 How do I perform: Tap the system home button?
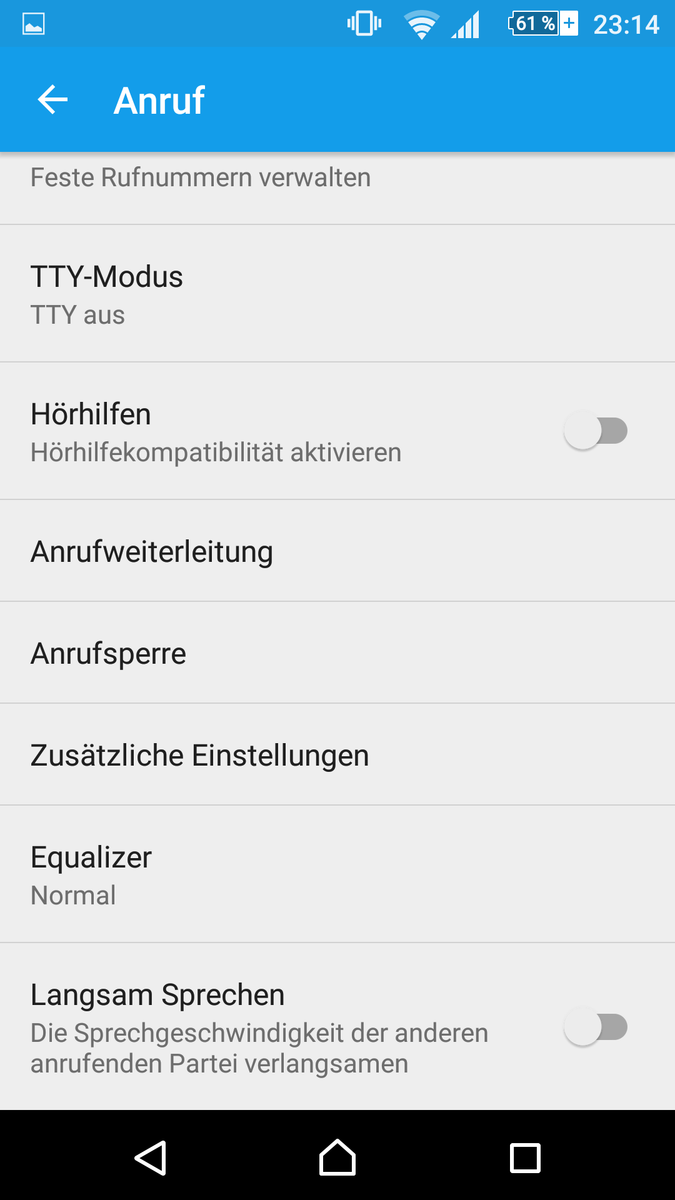pos(337,1157)
